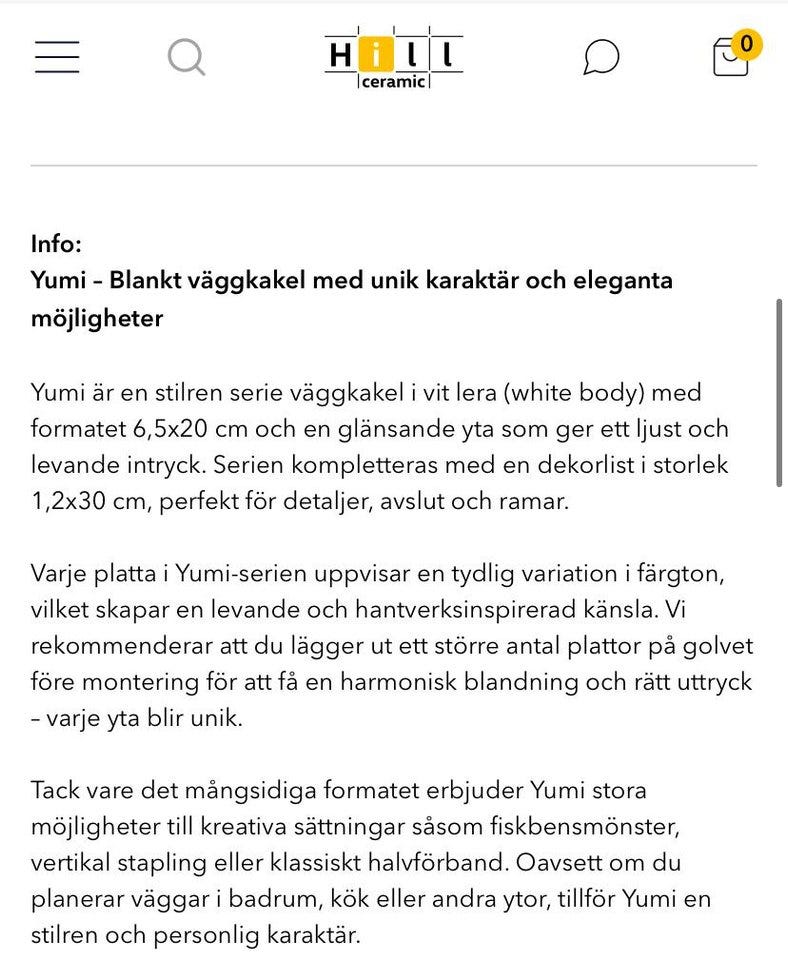Image resolution: width=788 pixels, height=960 pixels.
Task: Click the Yumi väggkakel headline link
Action: (x=350, y=280)
